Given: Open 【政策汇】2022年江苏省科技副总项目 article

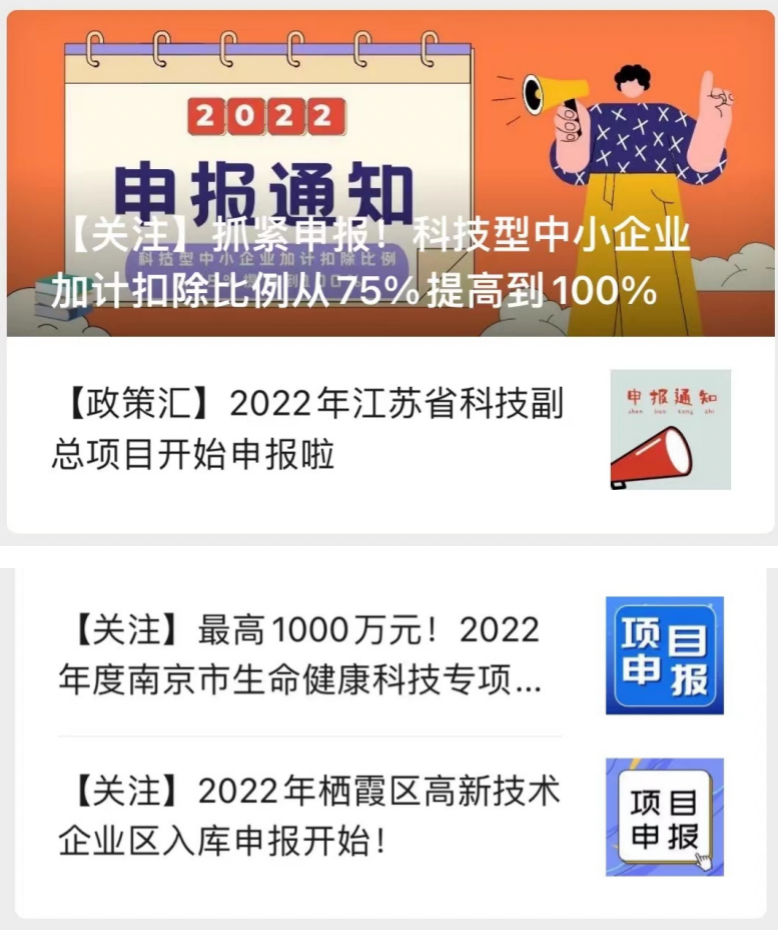Looking at the screenshot, I should [x=308, y=429].
